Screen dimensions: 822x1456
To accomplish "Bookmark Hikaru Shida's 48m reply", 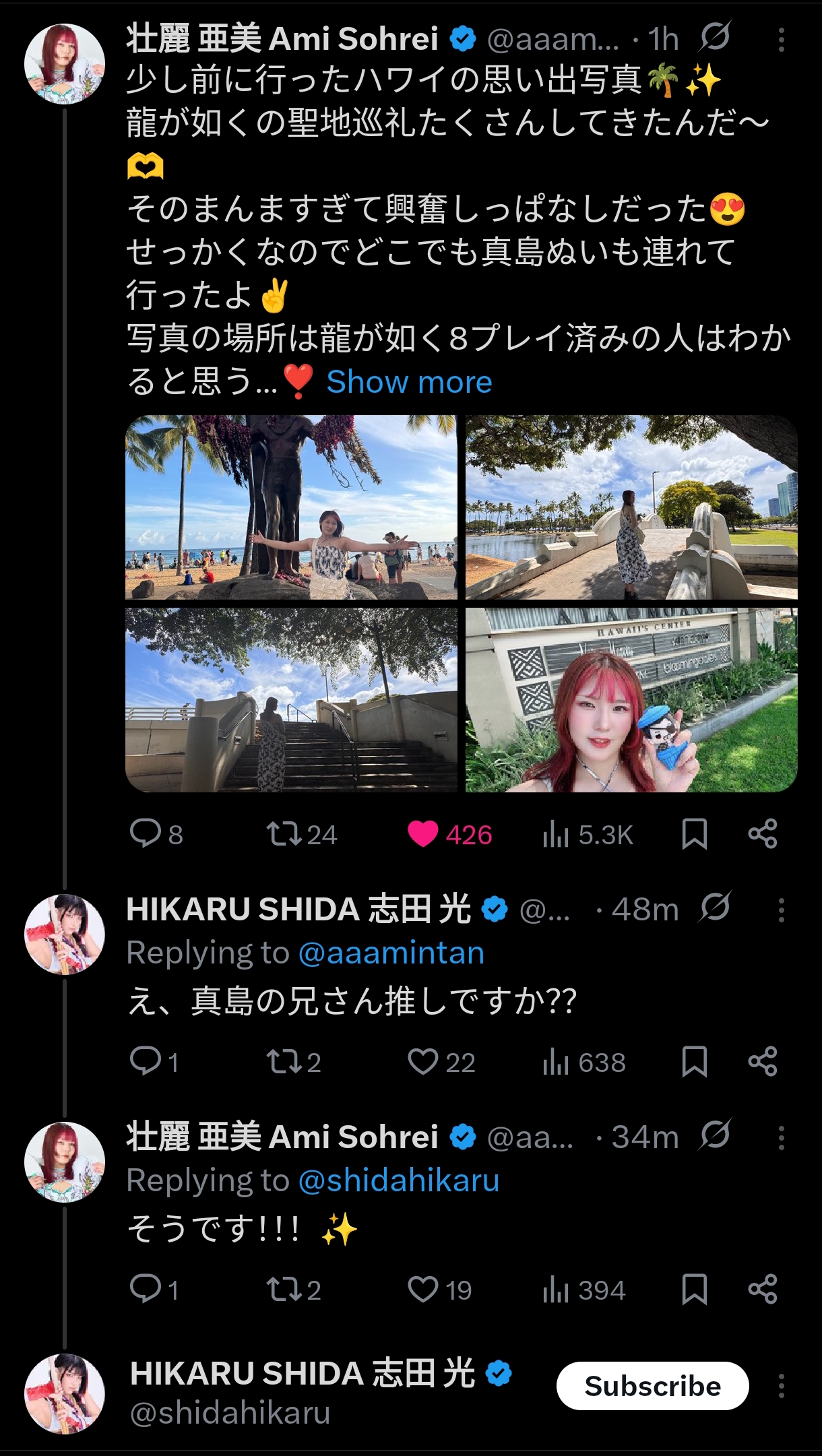I will [694, 1062].
